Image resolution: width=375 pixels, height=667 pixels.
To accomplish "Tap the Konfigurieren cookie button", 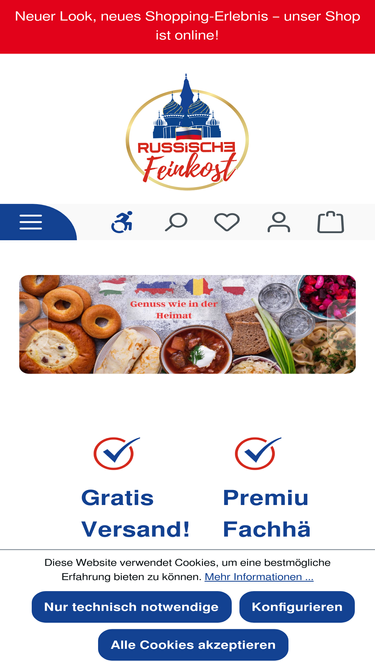I will pyautogui.click(x=297, y=607).
